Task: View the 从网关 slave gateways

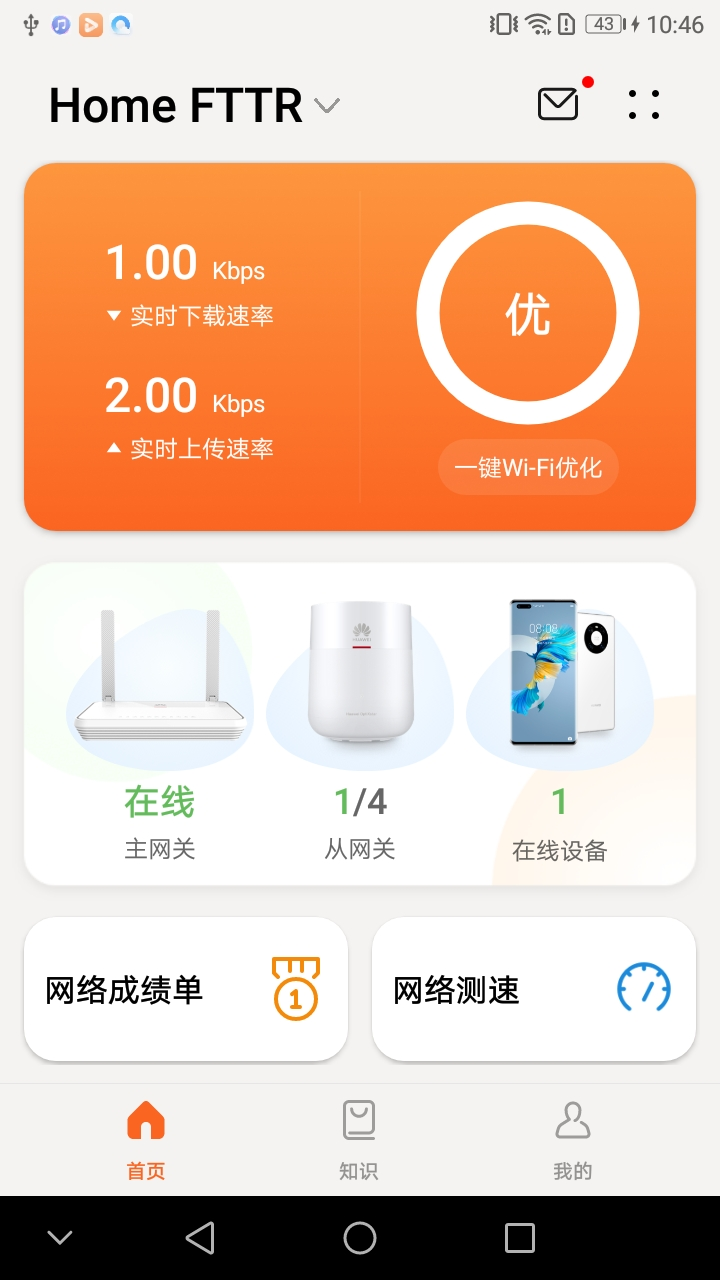Action: (x=360, y=730)
